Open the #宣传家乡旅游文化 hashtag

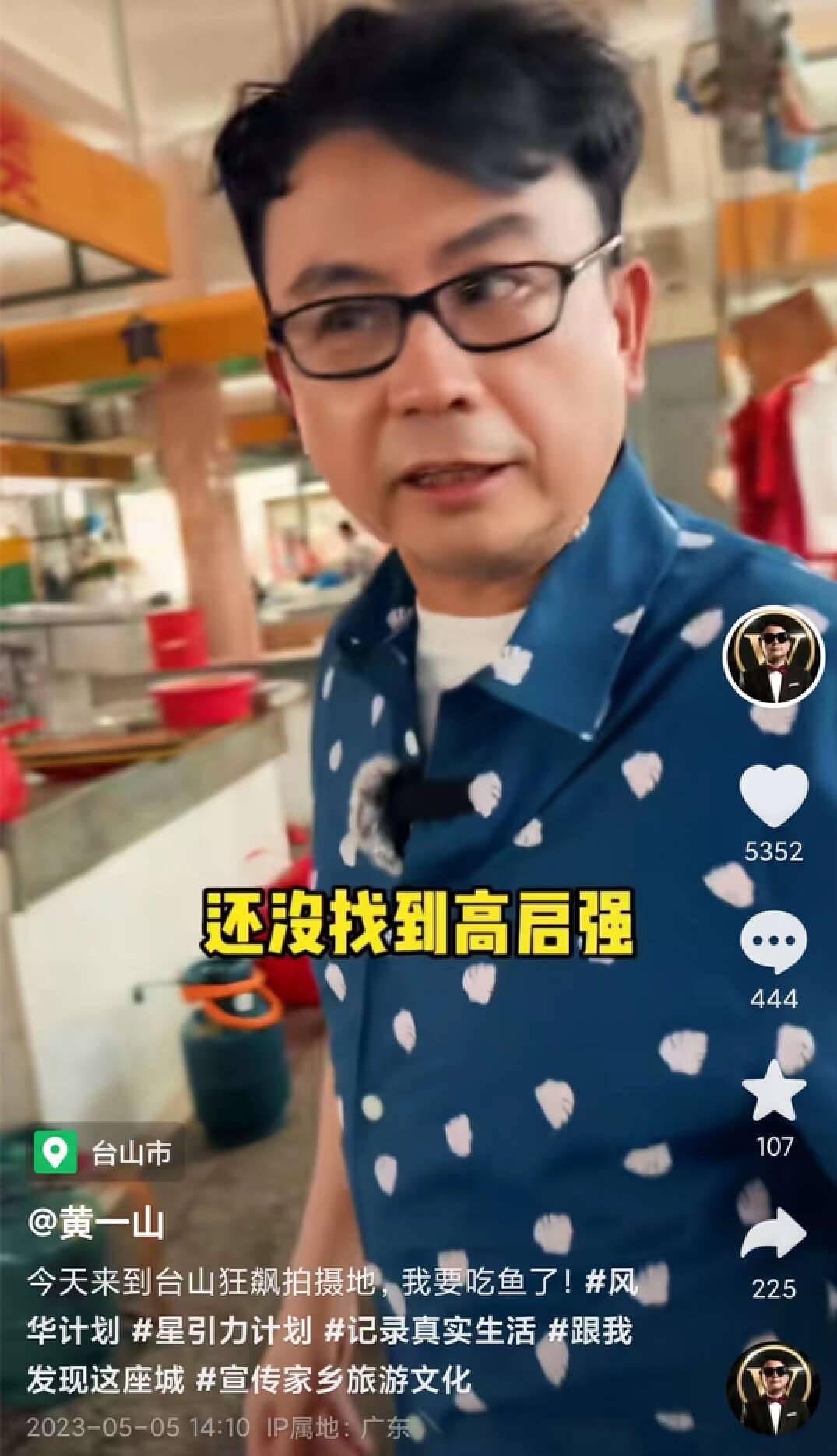333,1379
